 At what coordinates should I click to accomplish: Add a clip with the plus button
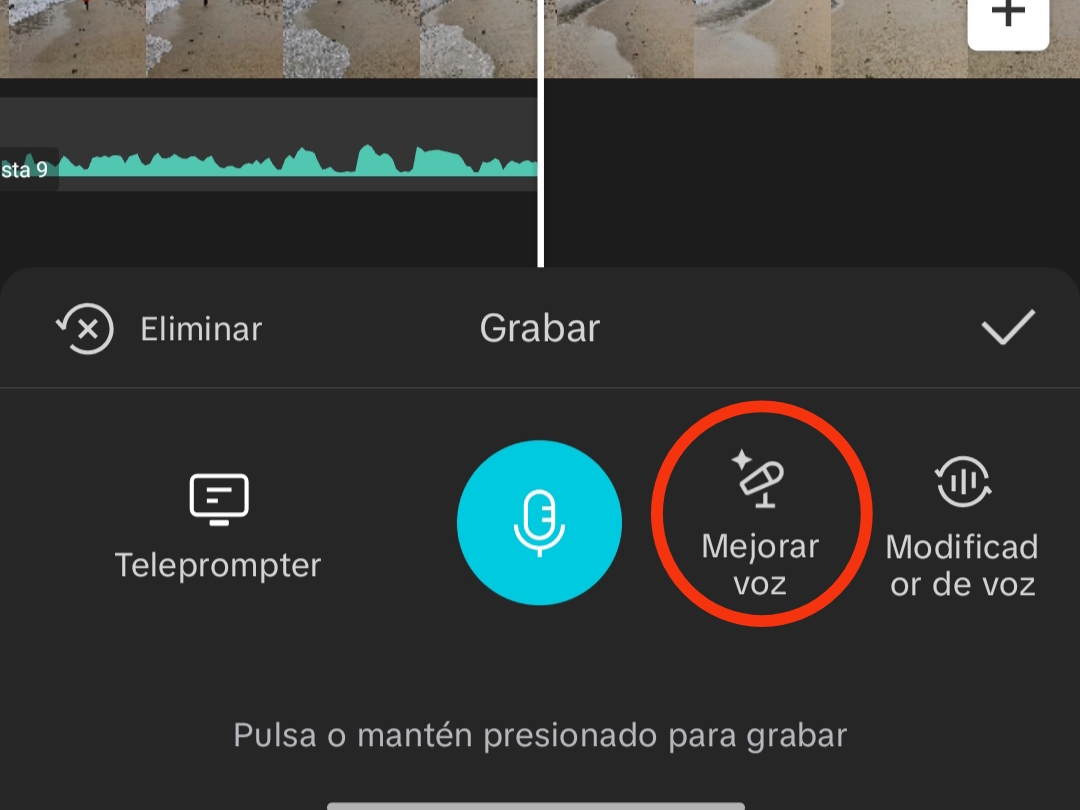(1008, 16)
